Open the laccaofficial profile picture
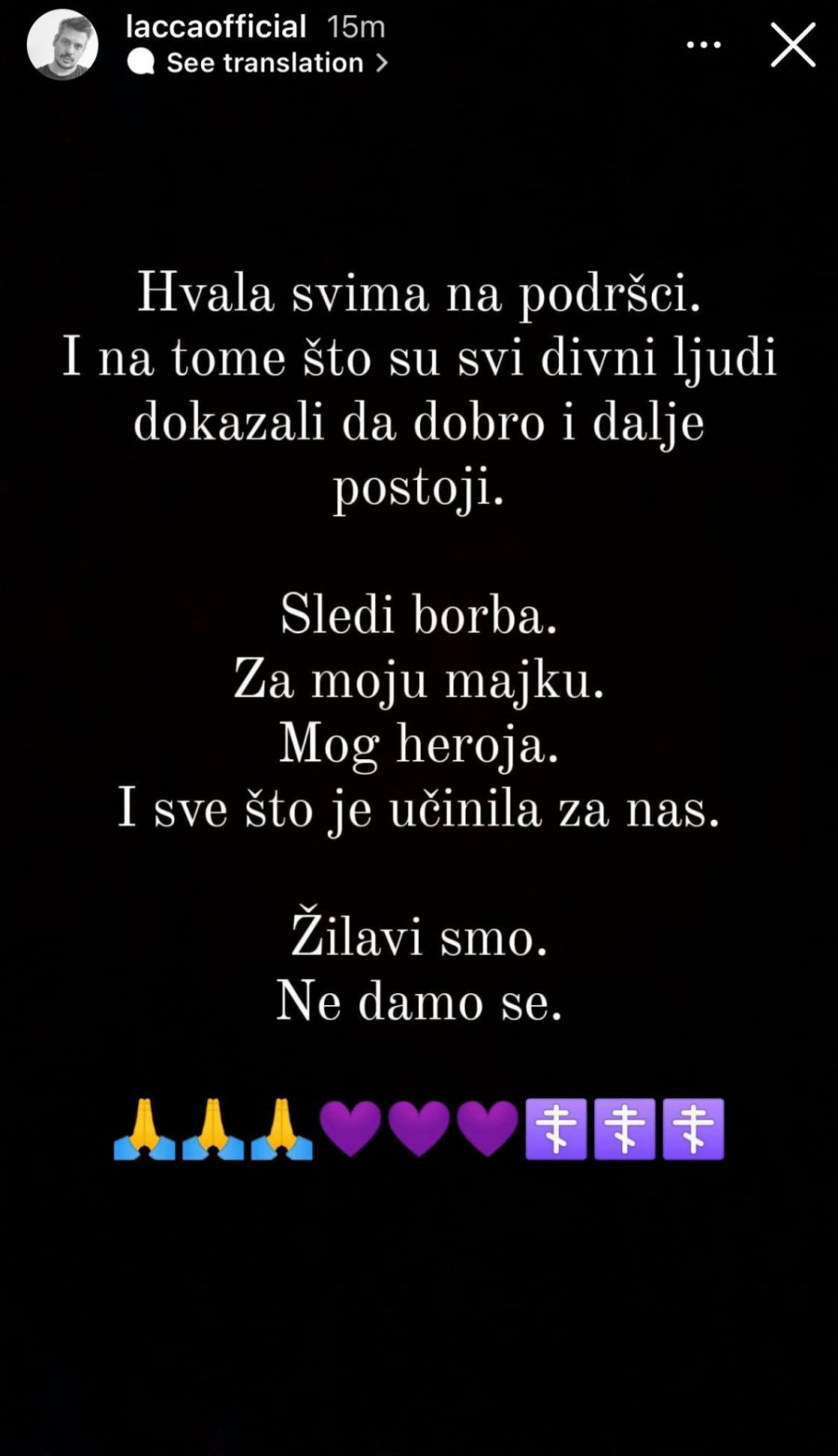This screenshot has height=1456, width=838. (62, 44)
